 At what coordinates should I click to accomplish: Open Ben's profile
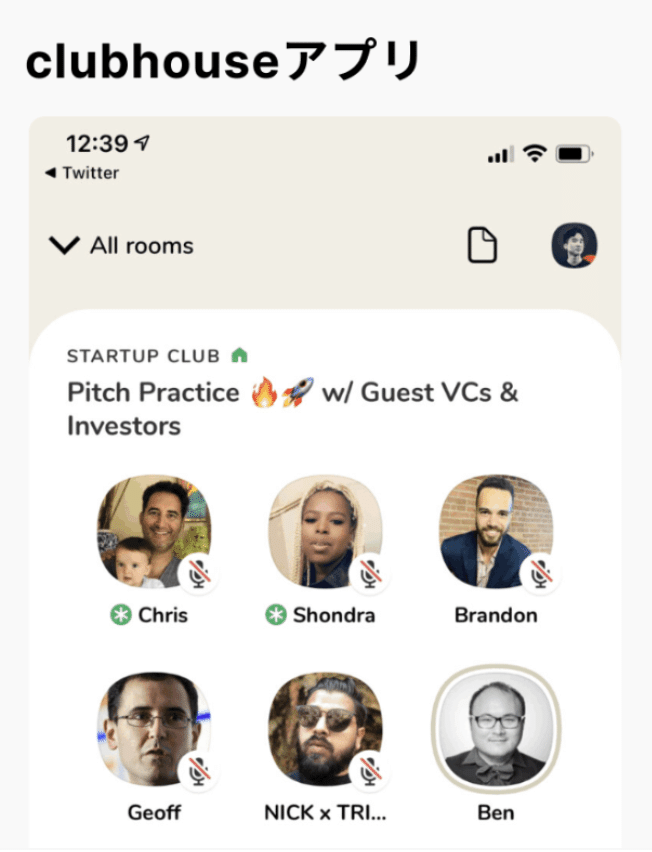(496, 729)
